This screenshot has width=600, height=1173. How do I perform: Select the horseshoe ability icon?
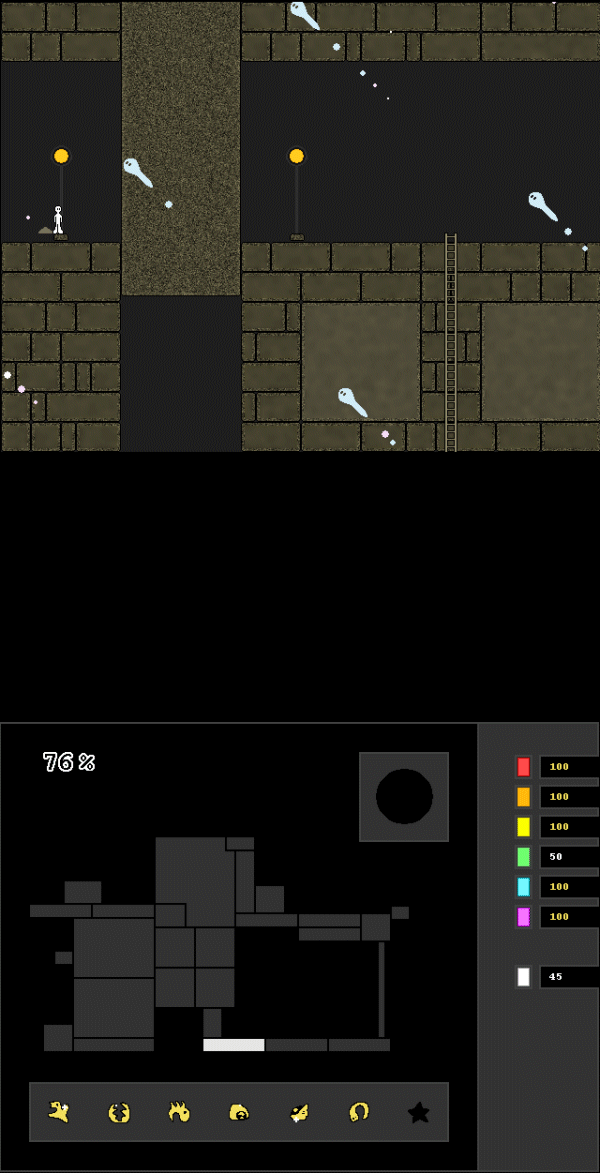coord(359,1112)
